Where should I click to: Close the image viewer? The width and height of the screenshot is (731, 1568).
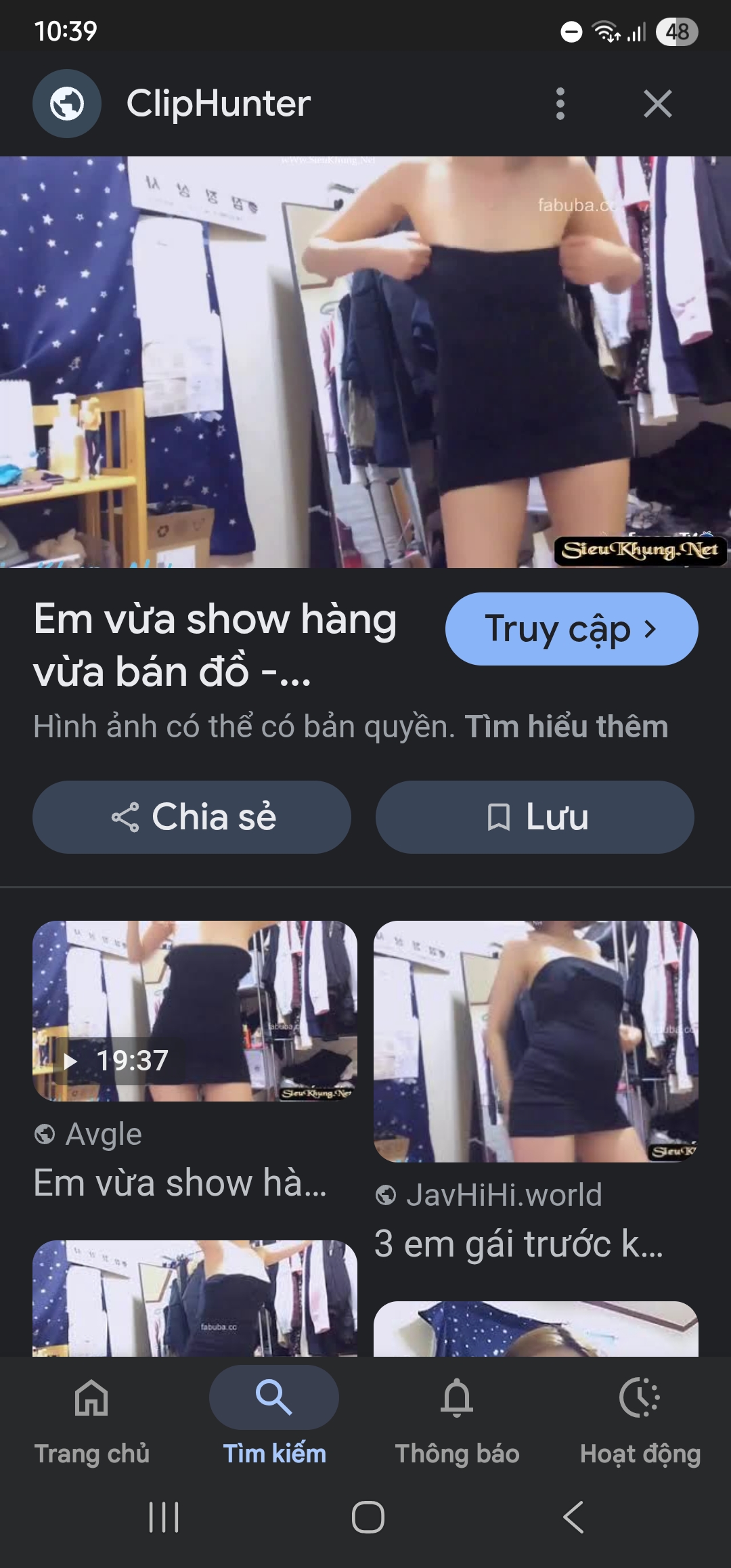(657, 104)
